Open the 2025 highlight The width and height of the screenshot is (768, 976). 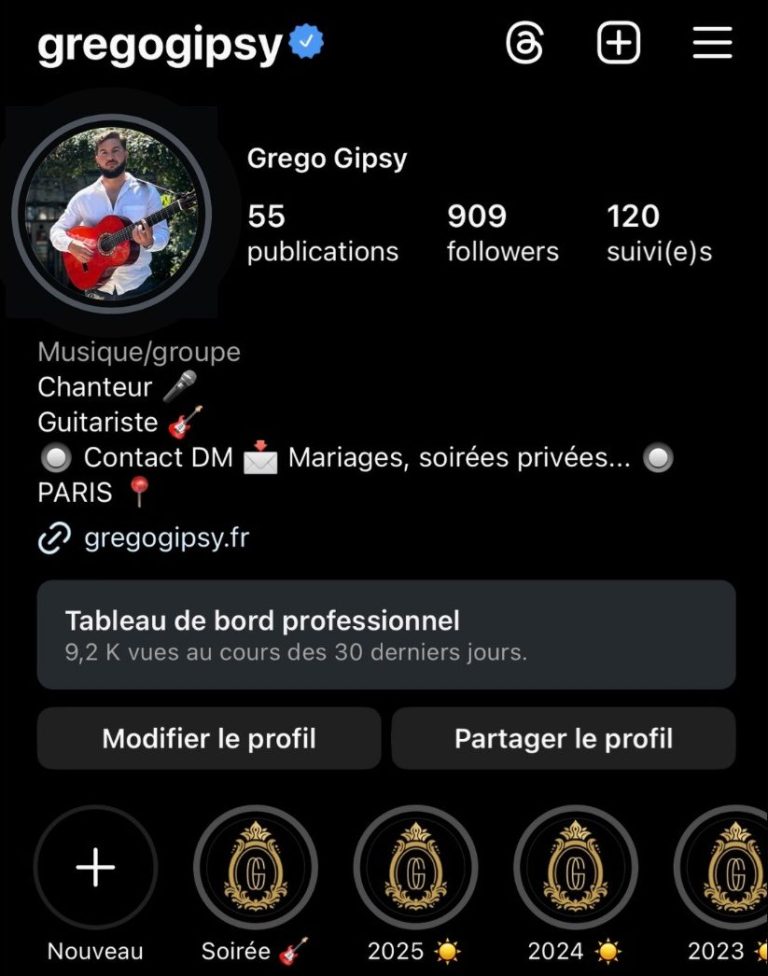(x=415, y=868)
